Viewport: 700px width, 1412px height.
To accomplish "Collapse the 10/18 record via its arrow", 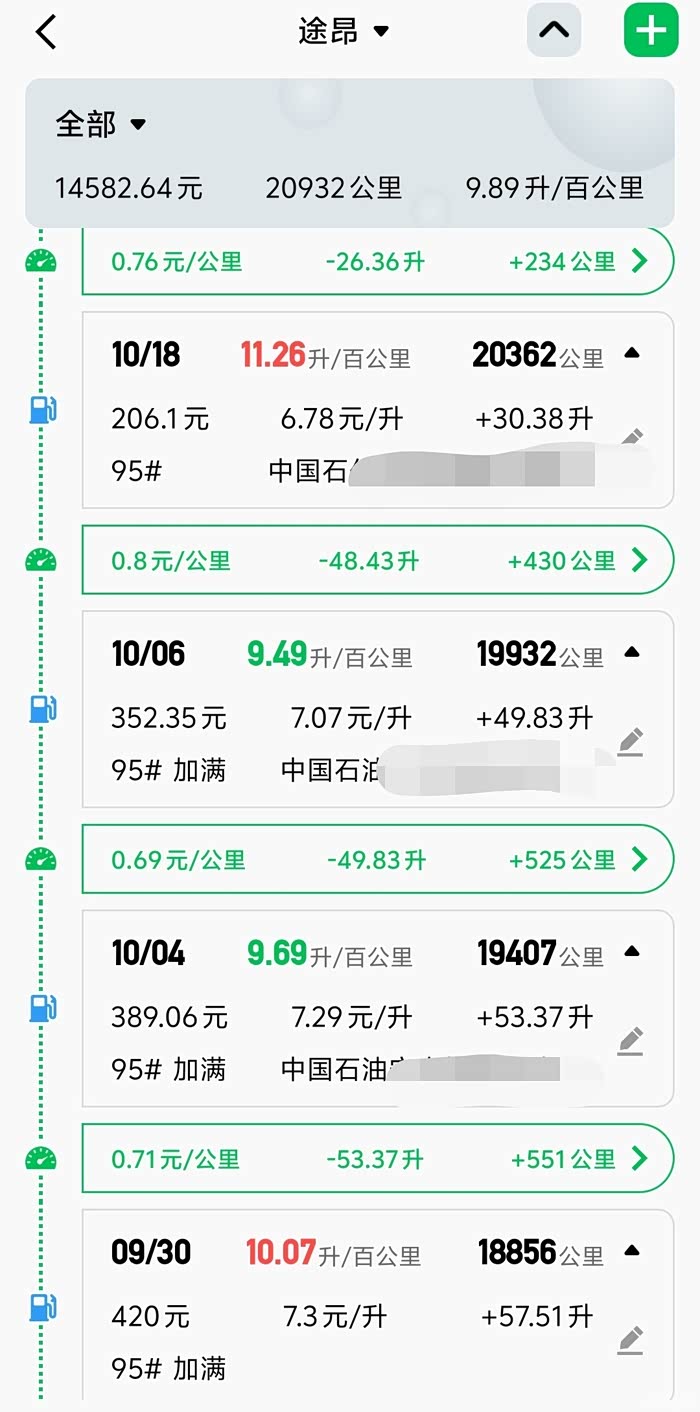I will point(631,353).
